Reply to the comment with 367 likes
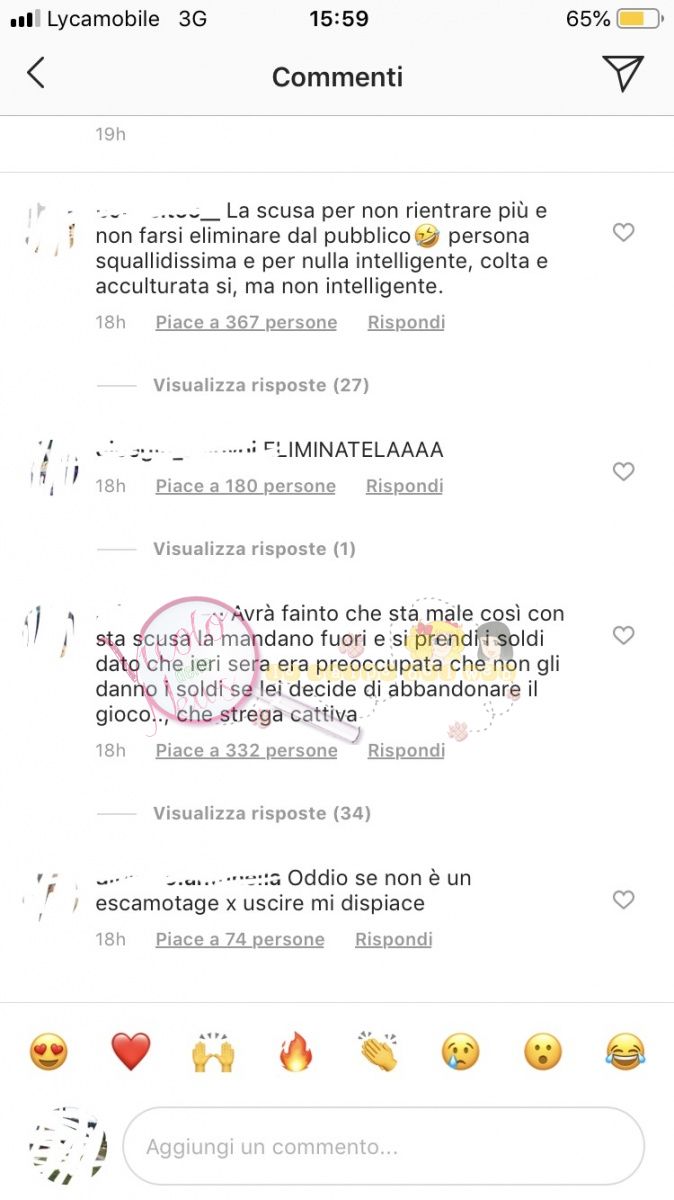The width and height of the screenshot is (674, 1200). pyautogui.click(x=406, y=323)
